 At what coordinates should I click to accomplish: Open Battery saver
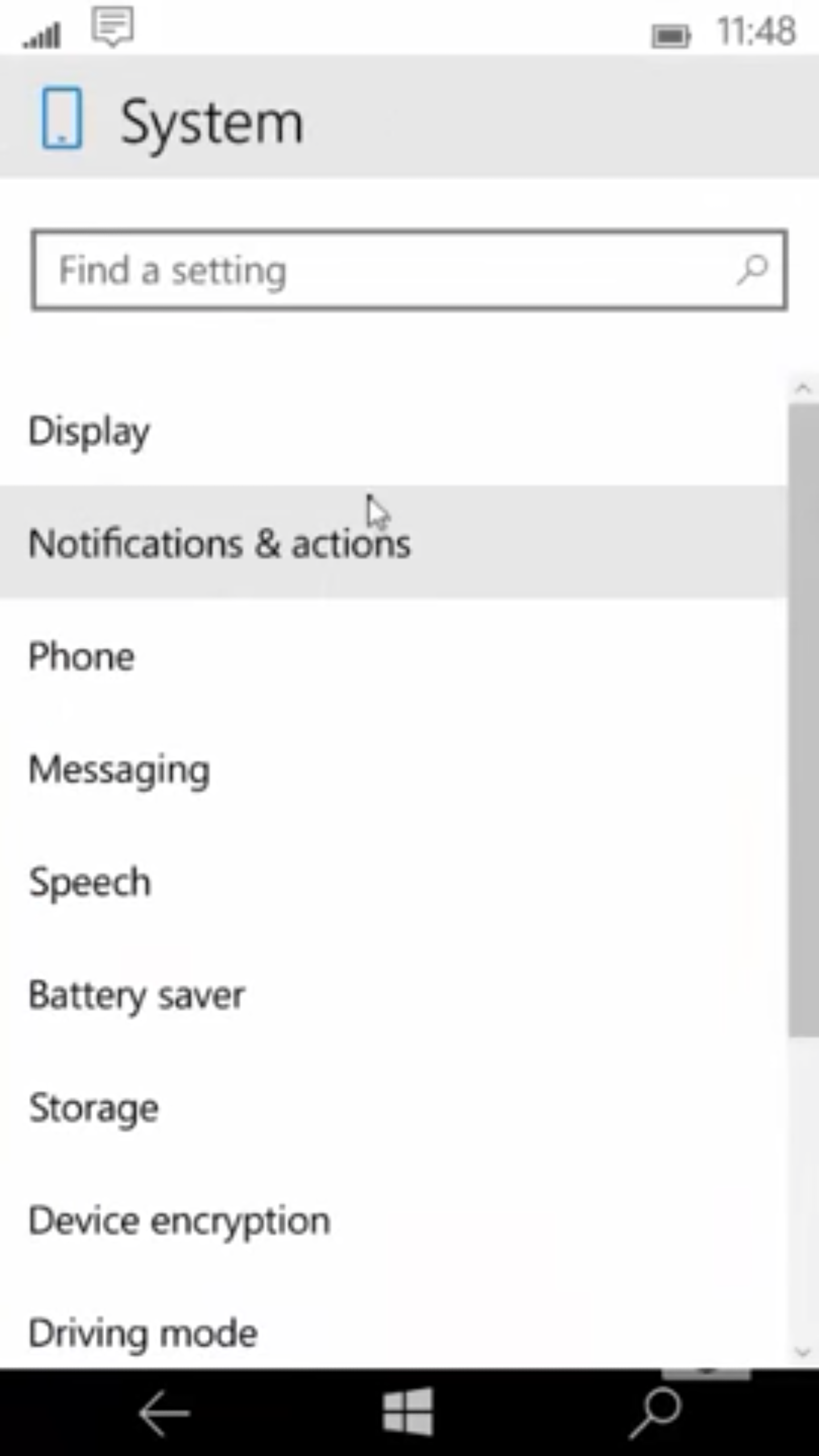(x=394, y=994)
